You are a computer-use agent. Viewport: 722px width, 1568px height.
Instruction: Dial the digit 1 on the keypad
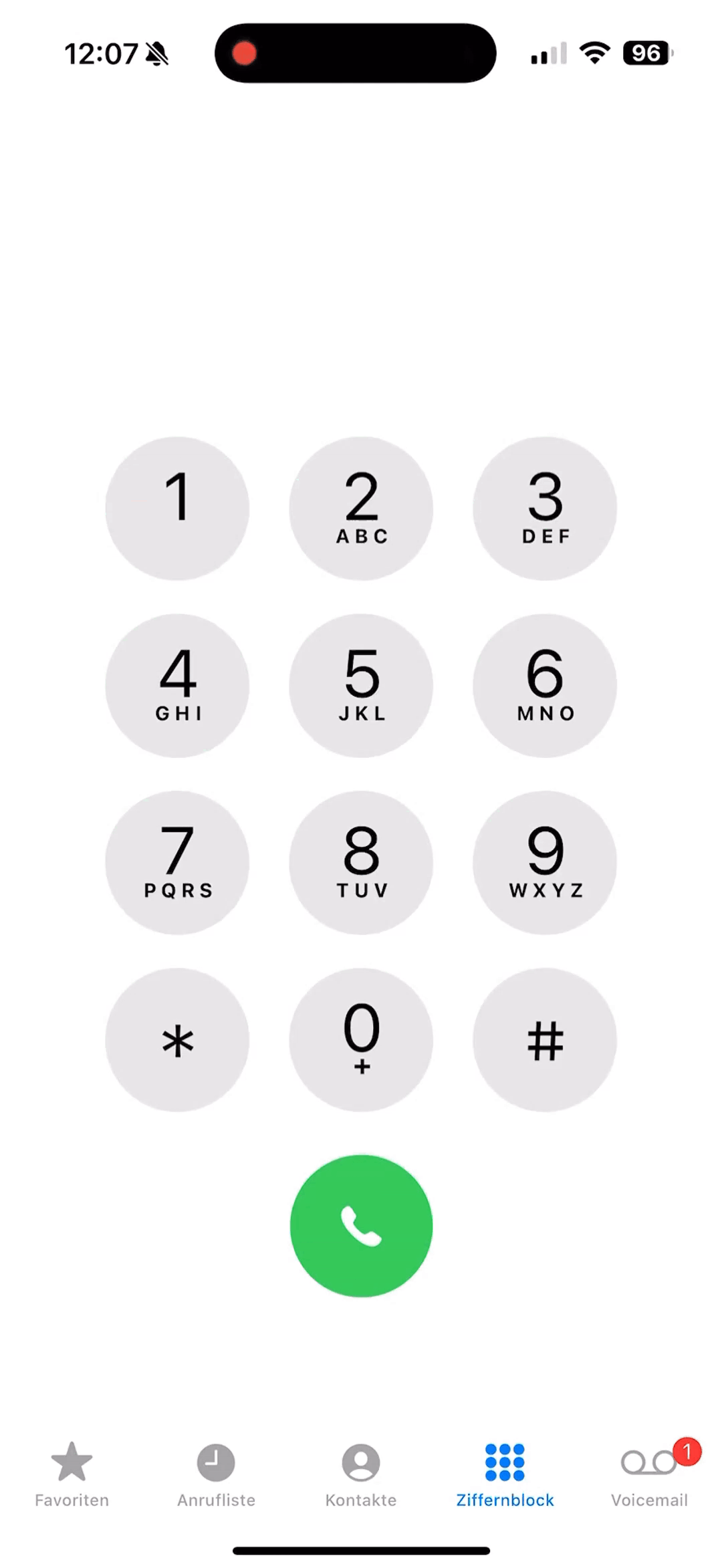tap(177, 509)
